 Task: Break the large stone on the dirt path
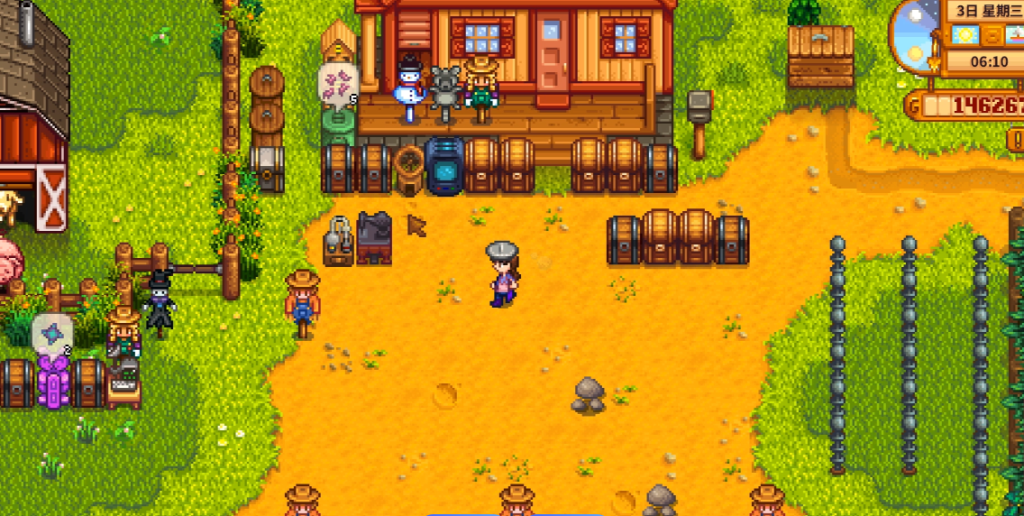click(x=588, y=395)
